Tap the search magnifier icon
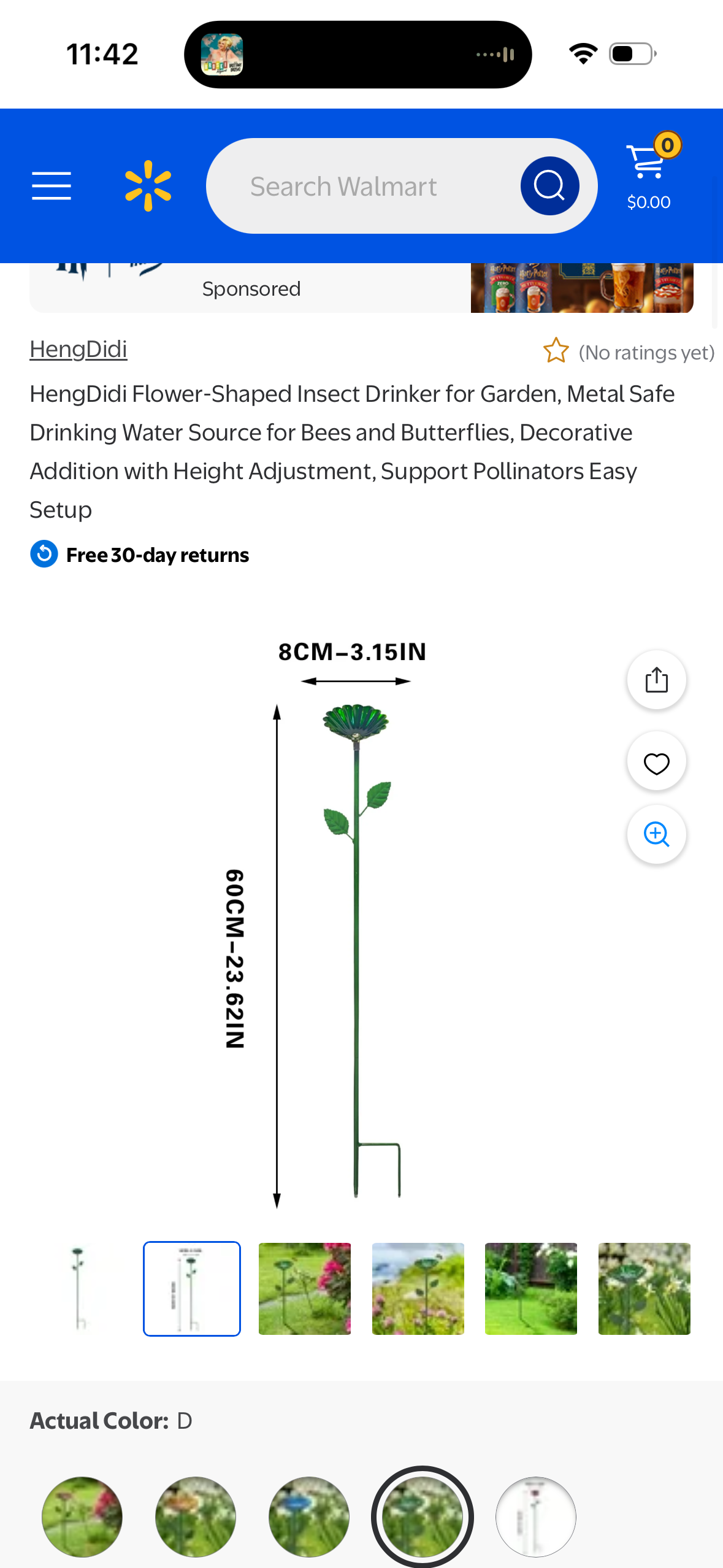 click(x=549, y=186)
